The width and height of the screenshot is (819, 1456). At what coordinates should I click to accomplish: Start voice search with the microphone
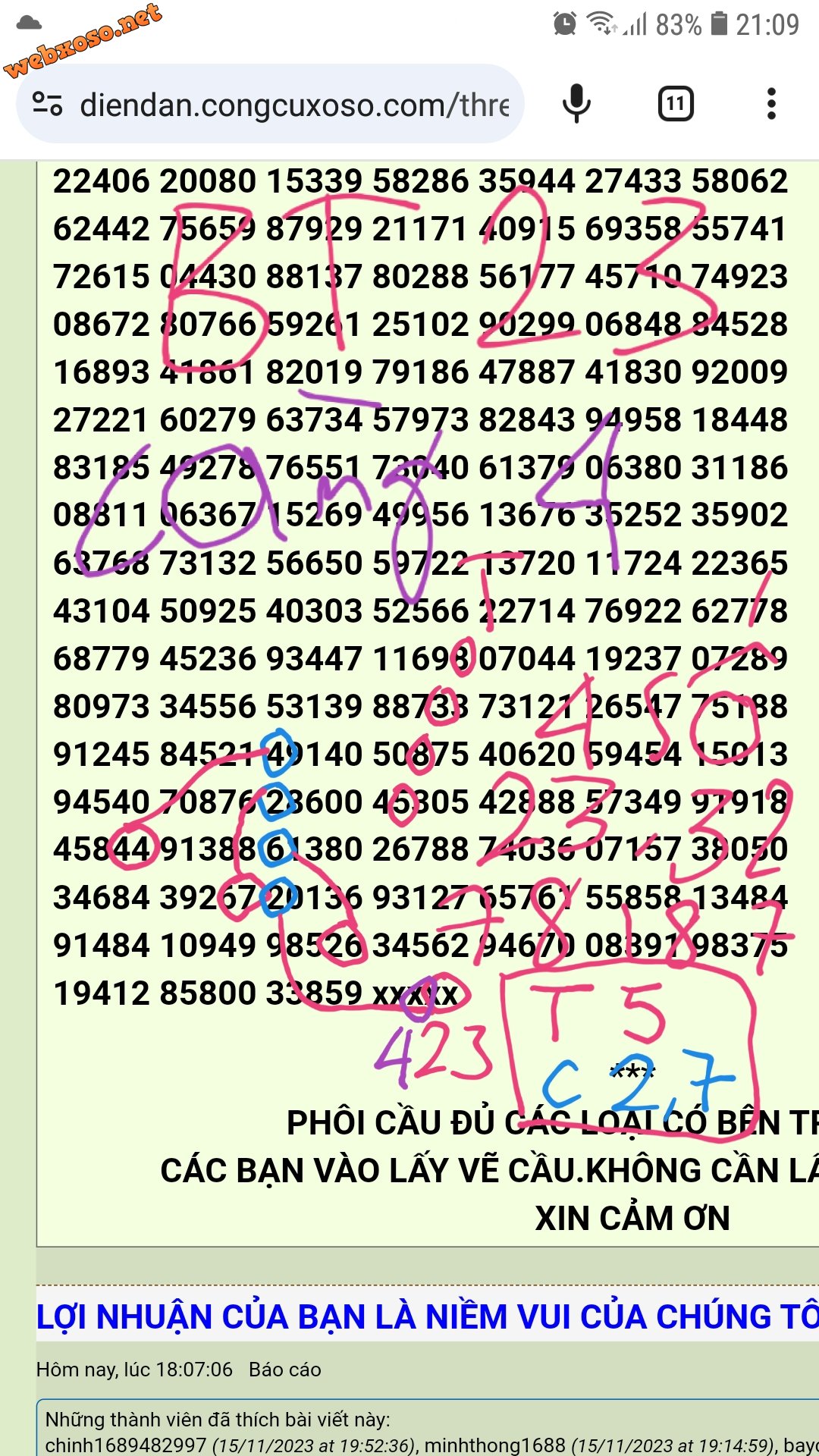[576, 104]
